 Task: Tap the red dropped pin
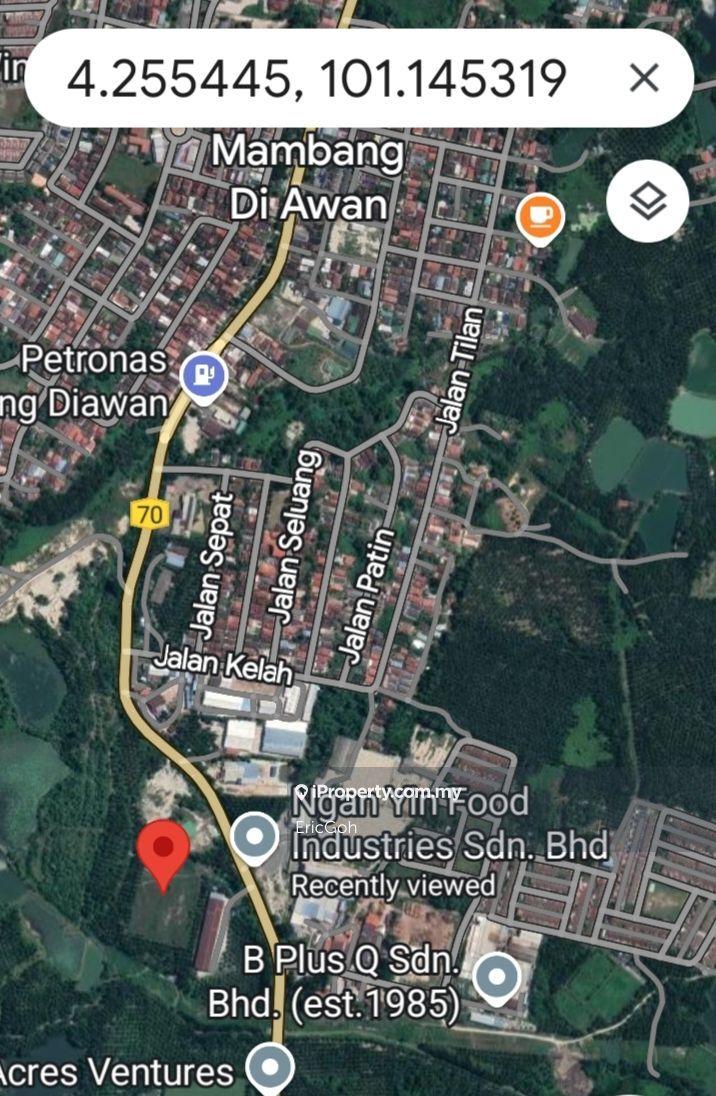(163, 852)
